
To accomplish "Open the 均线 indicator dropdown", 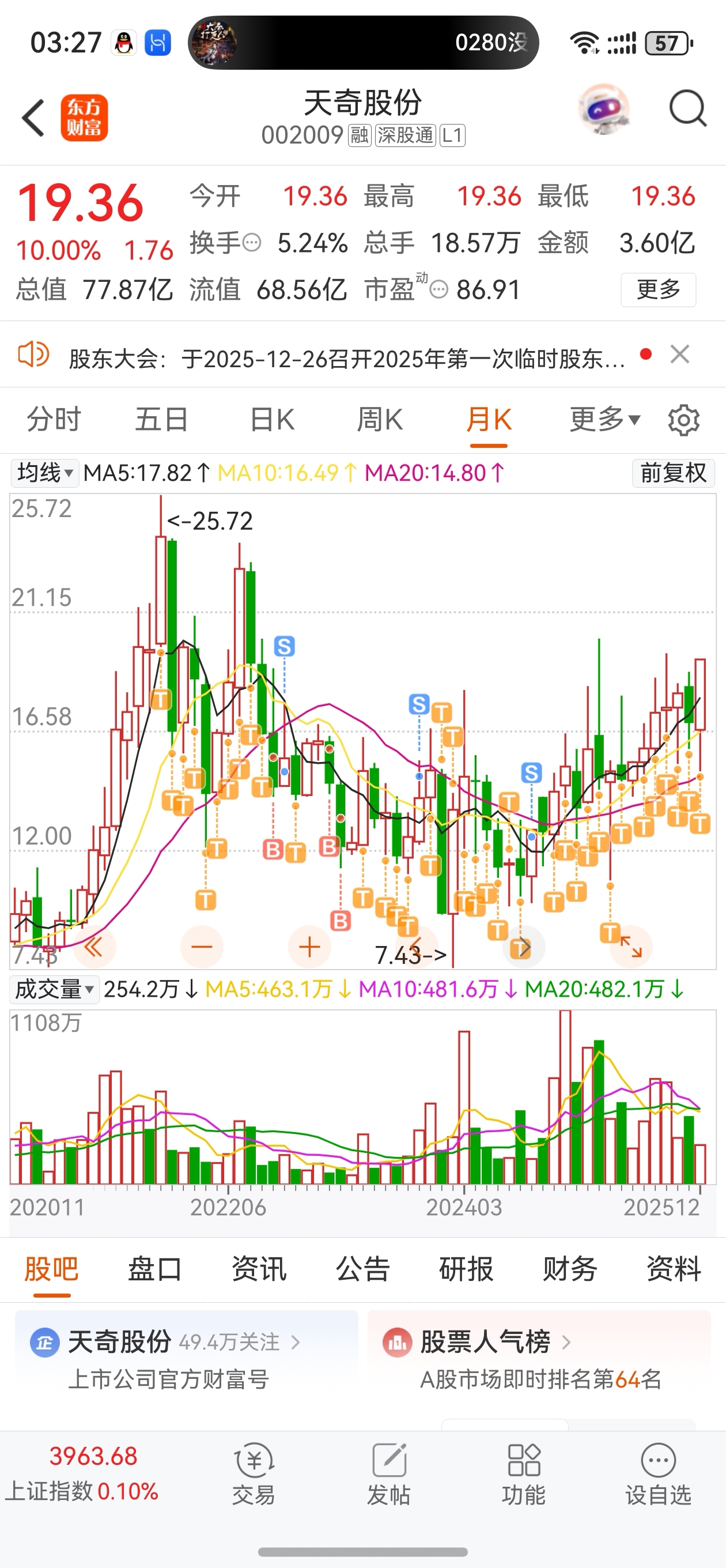I will point(45,473).
